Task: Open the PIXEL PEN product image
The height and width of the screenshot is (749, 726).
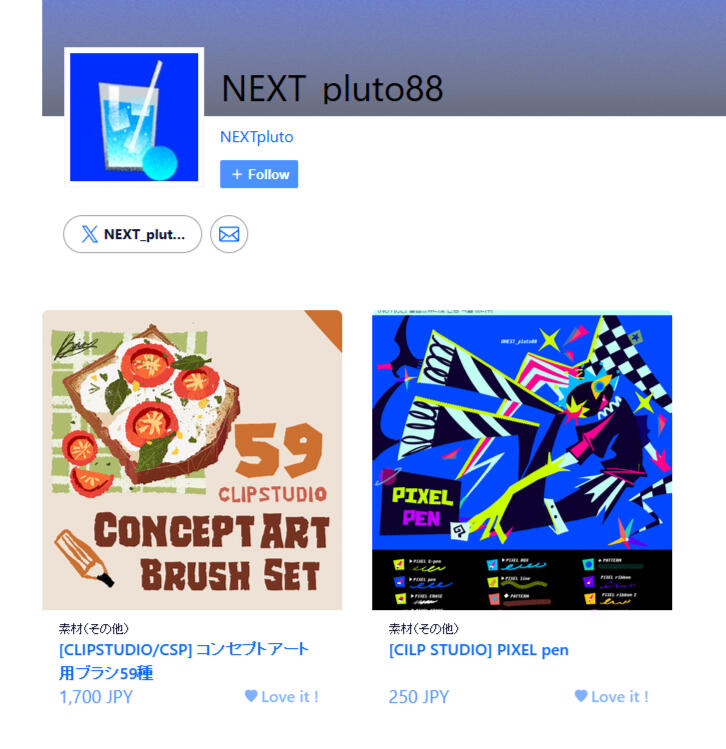Action: (x=522, y=460)
